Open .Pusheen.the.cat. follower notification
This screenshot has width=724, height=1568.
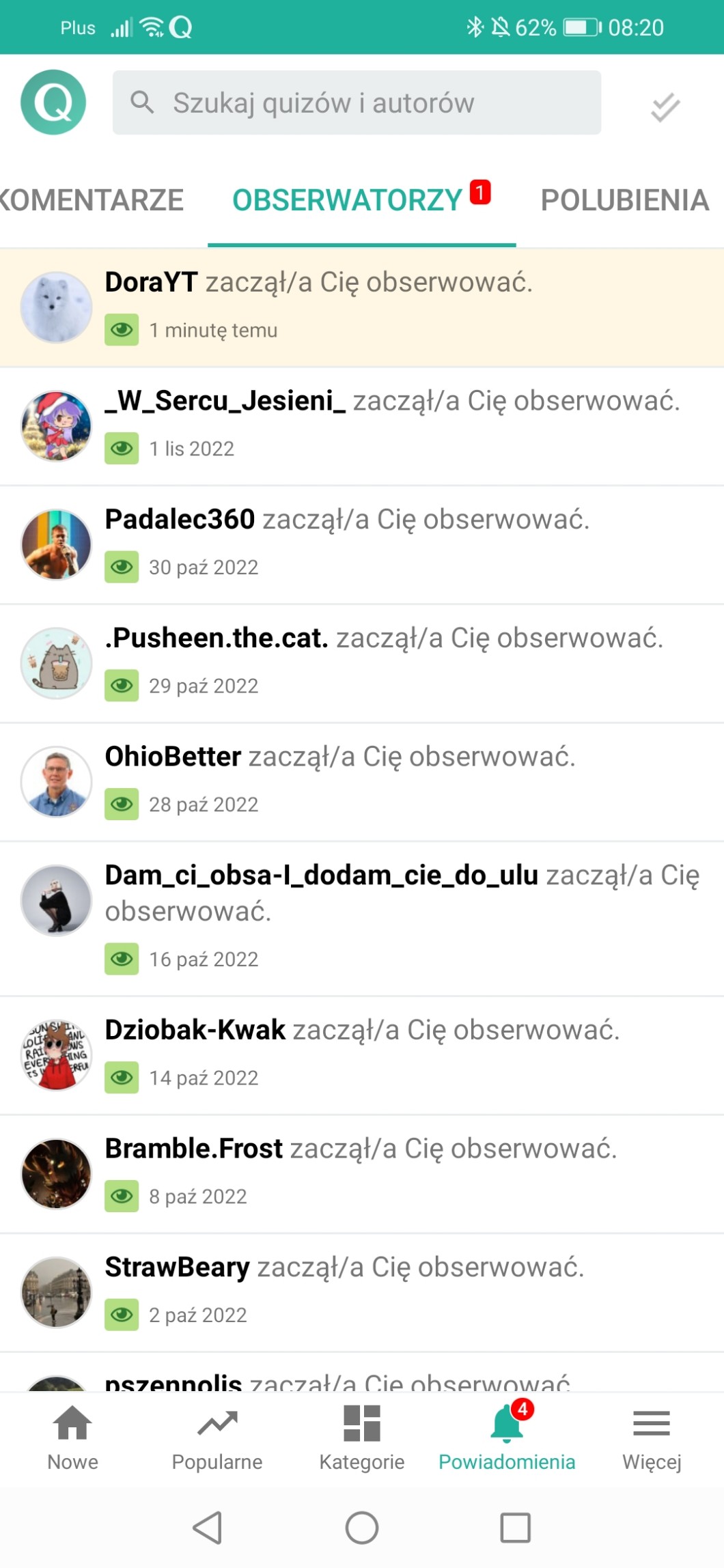click(362, 662)
